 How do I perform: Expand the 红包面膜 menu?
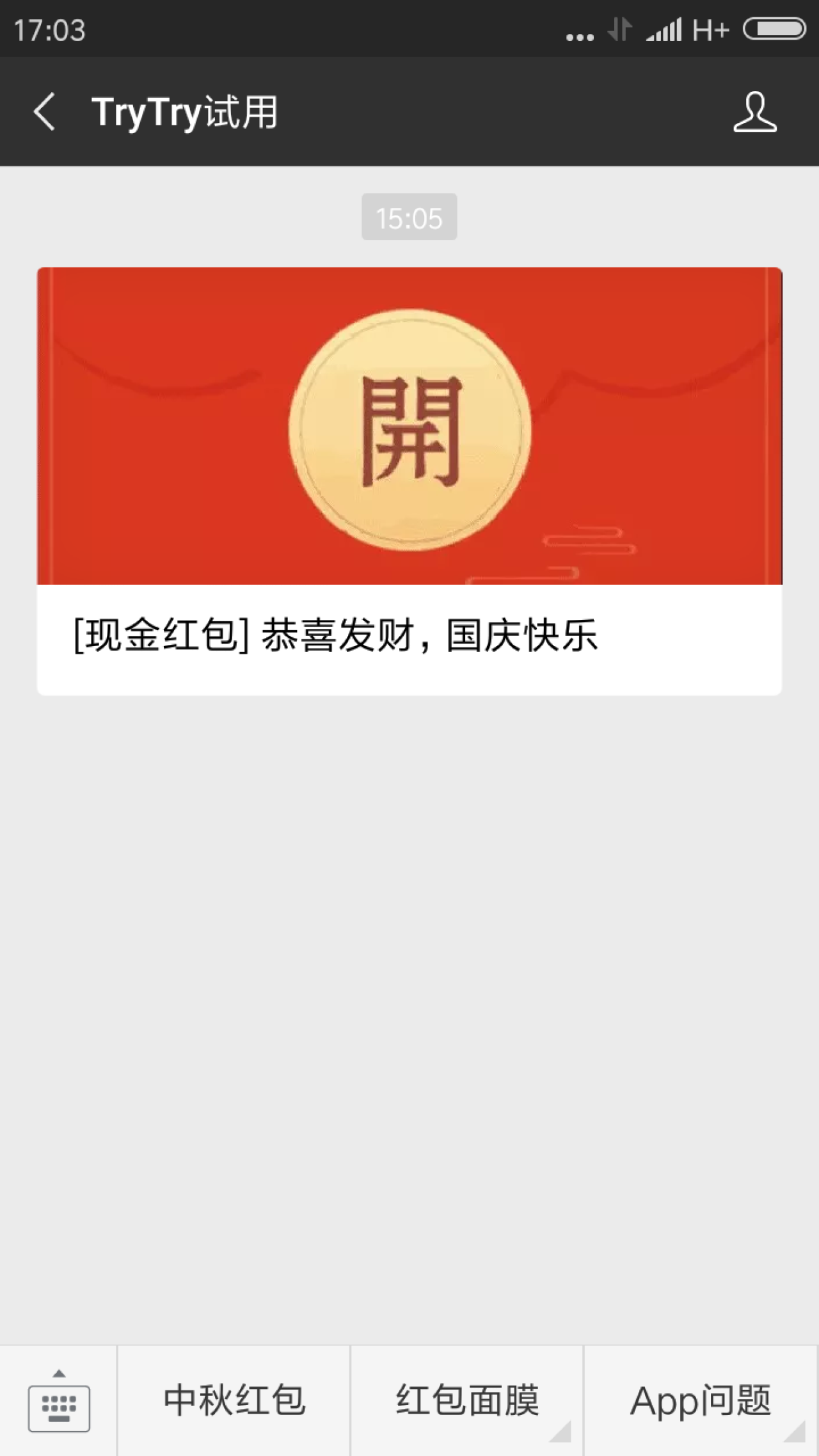pyautogui.click(x=467, y=1400)
